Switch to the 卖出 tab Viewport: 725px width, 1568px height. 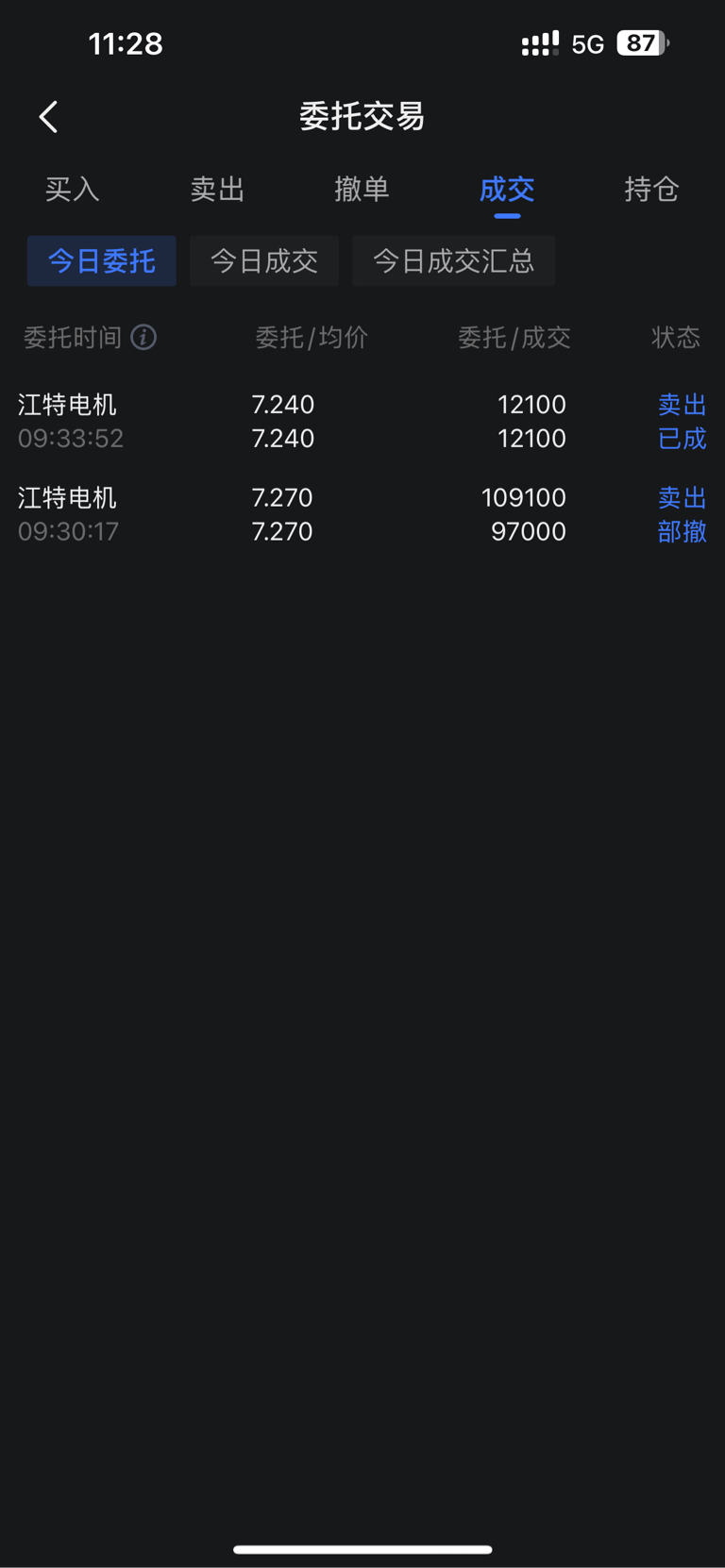[x=217, y=190]
